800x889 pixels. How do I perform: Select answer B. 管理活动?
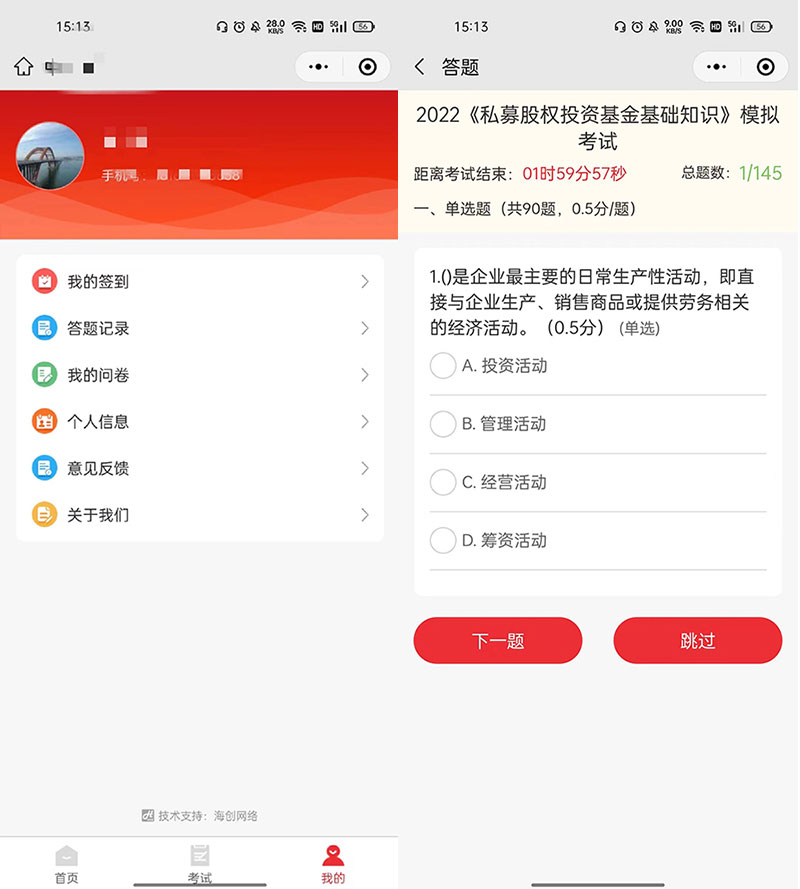pos(443,424)
